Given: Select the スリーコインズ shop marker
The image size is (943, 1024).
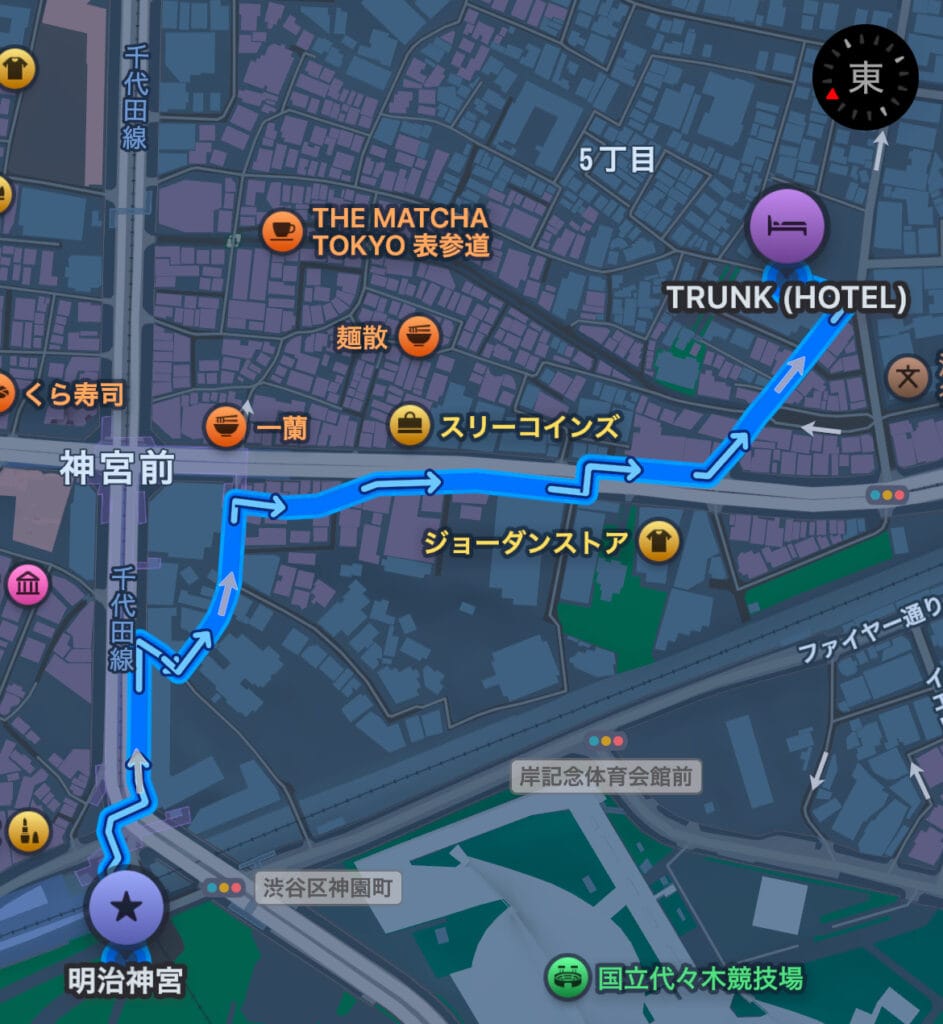Looking at the screenshot, I should (x=409, y=427).
